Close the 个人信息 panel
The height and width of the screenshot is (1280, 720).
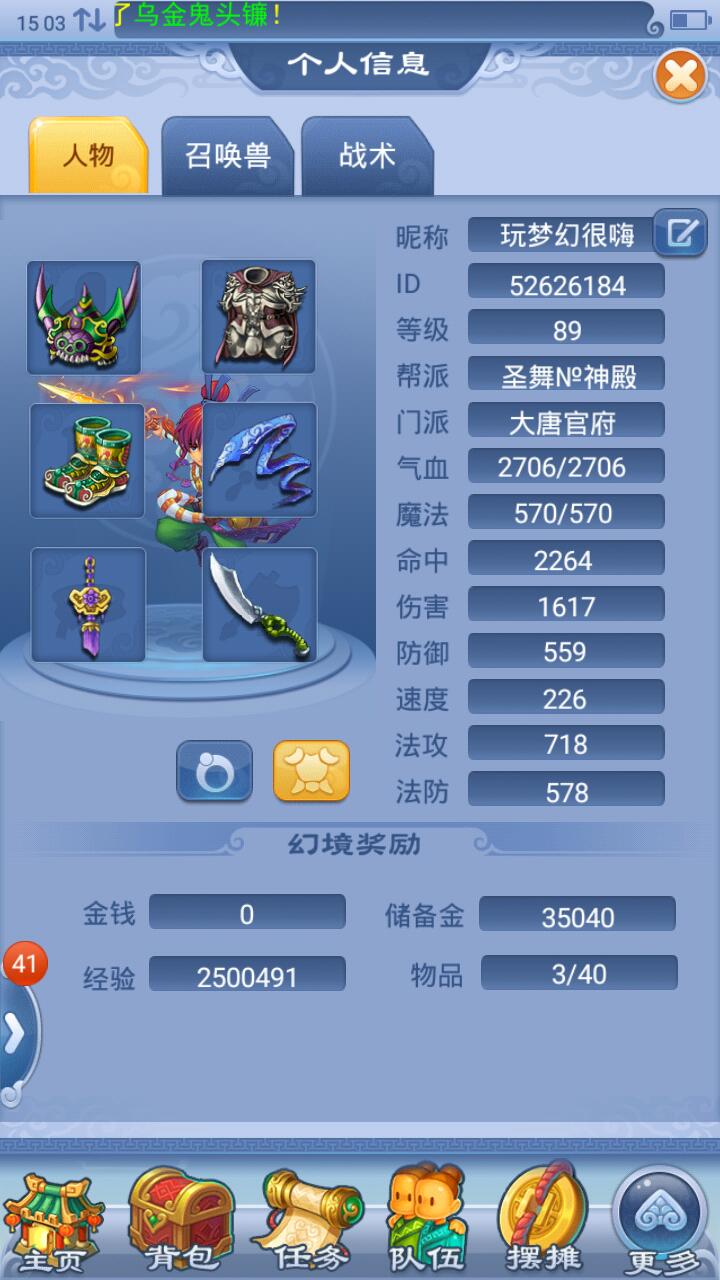[681, 76]
